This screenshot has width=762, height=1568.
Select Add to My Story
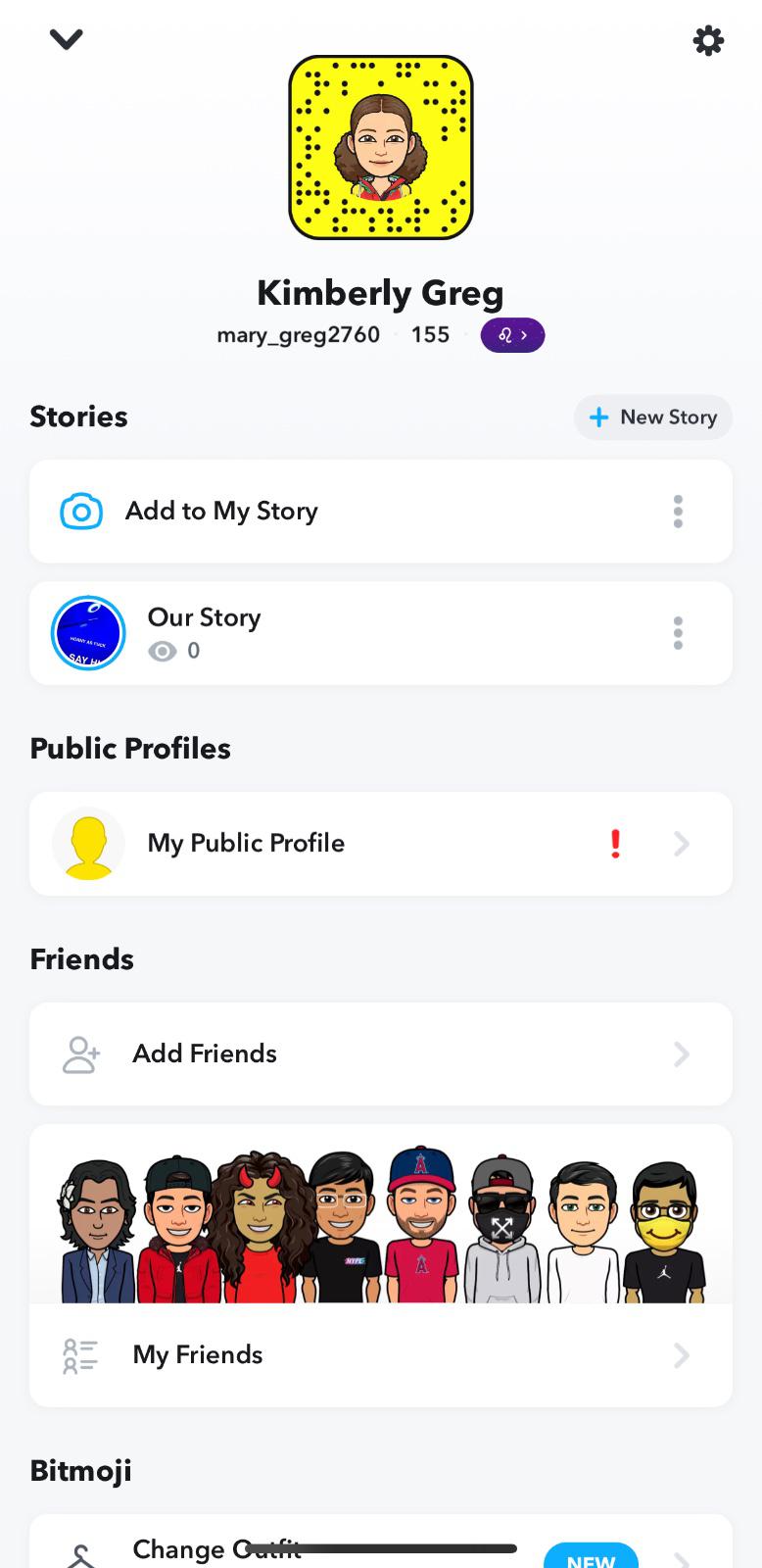pos(221,512)
